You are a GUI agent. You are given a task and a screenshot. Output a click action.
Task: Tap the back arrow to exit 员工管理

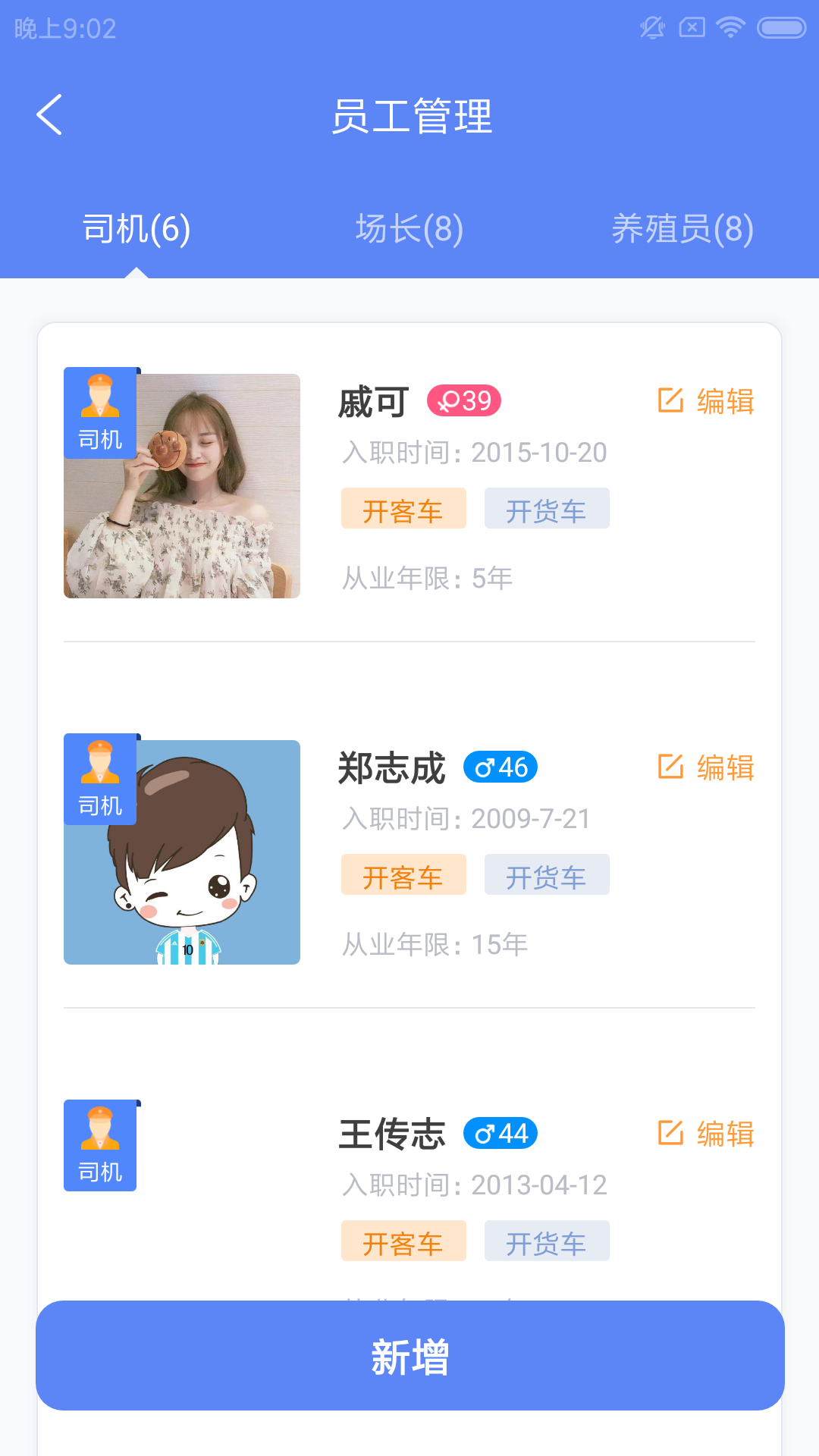(49, 115)
